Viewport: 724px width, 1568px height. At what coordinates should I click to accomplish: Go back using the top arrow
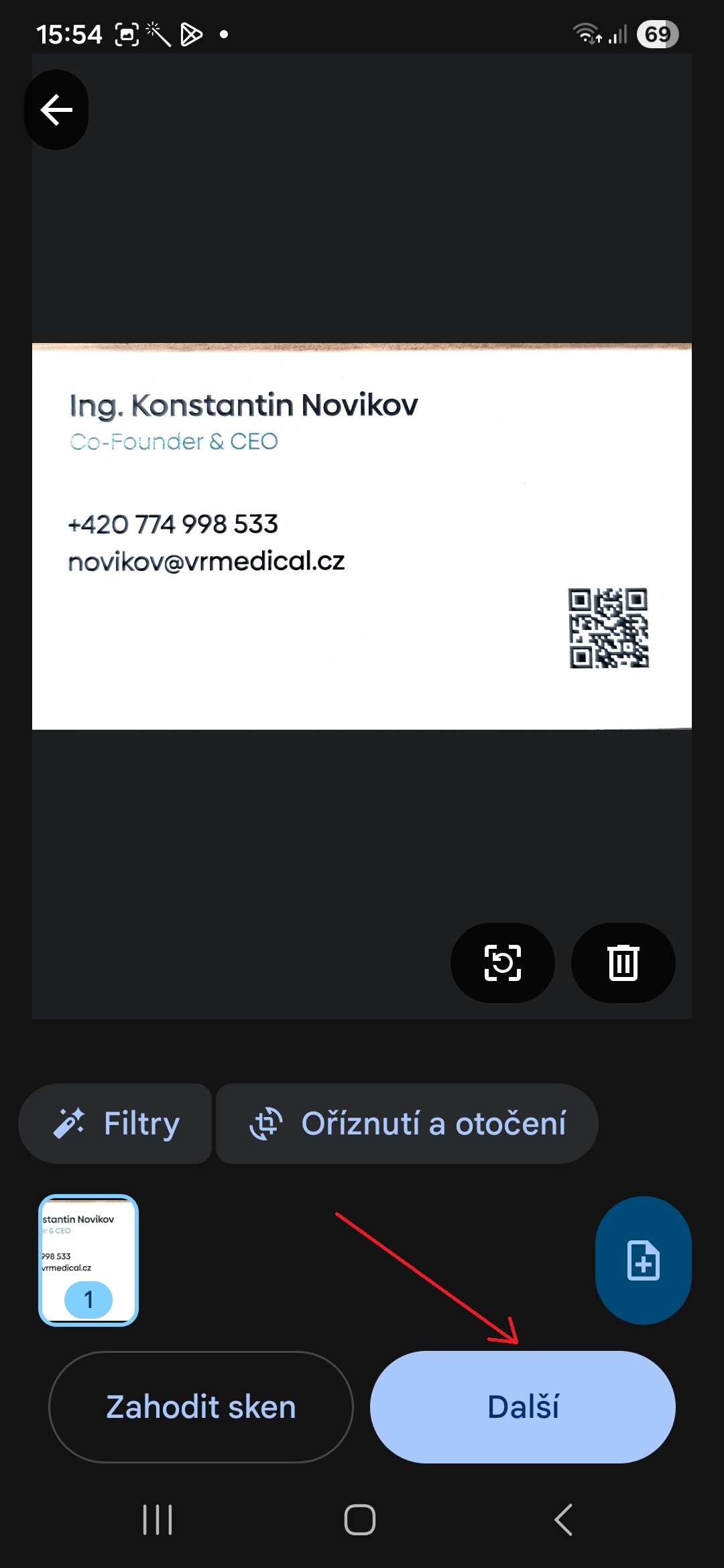[x=56, y=110]
